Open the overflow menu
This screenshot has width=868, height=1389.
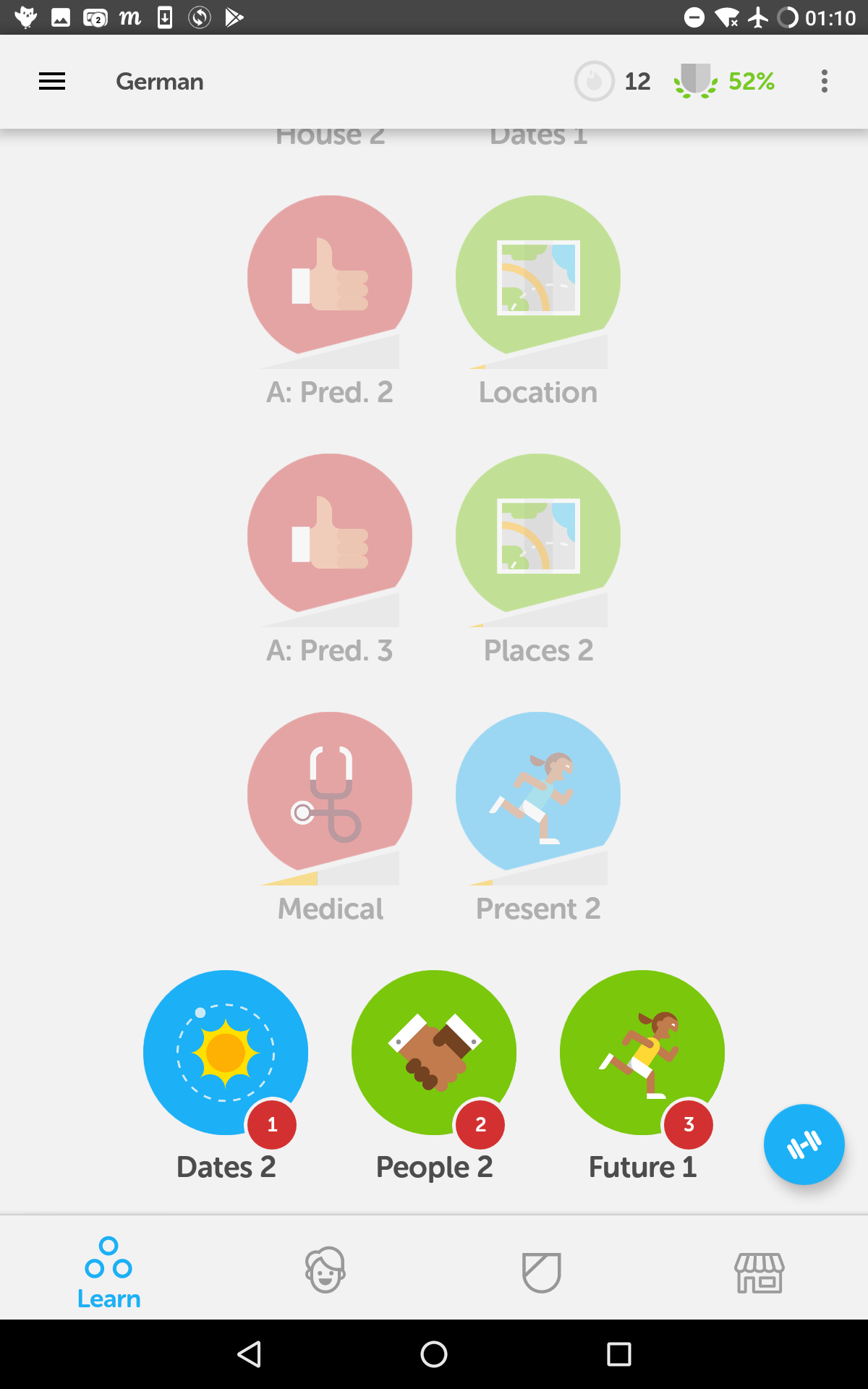point(824,82)
